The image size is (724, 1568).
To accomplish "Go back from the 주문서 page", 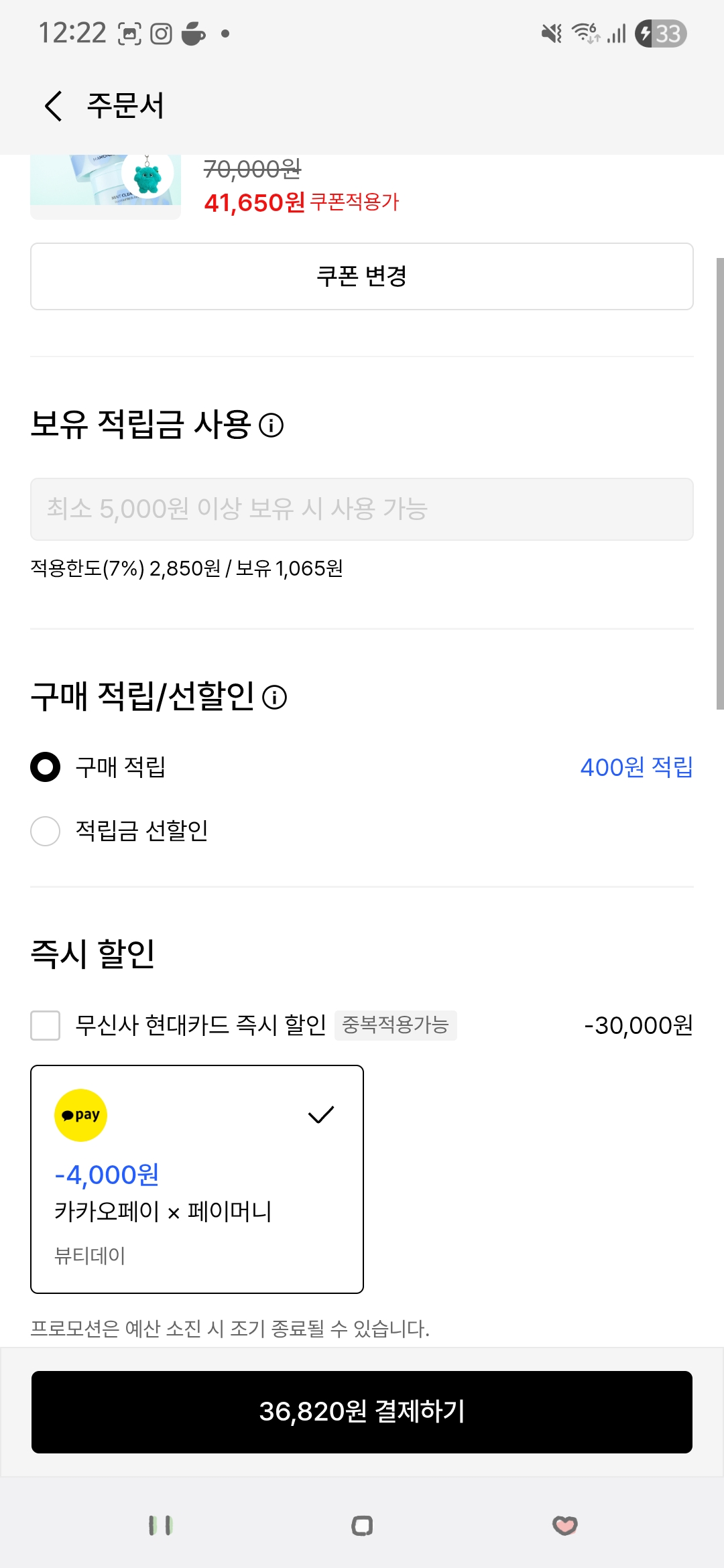I will [53, 106].
